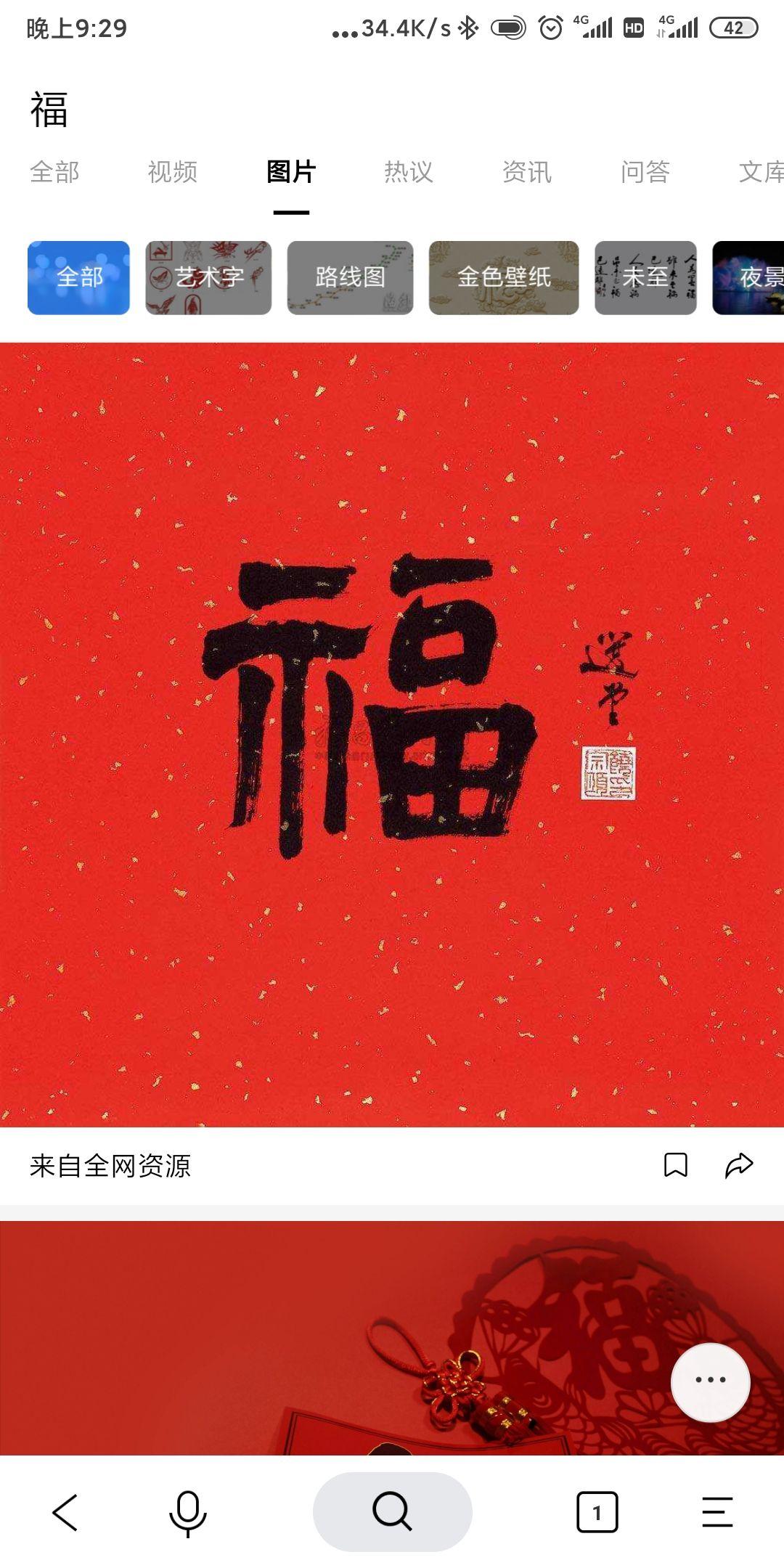Select the blue 全部 filter chip
The image size is (784, 1568).
pos(78,277)
